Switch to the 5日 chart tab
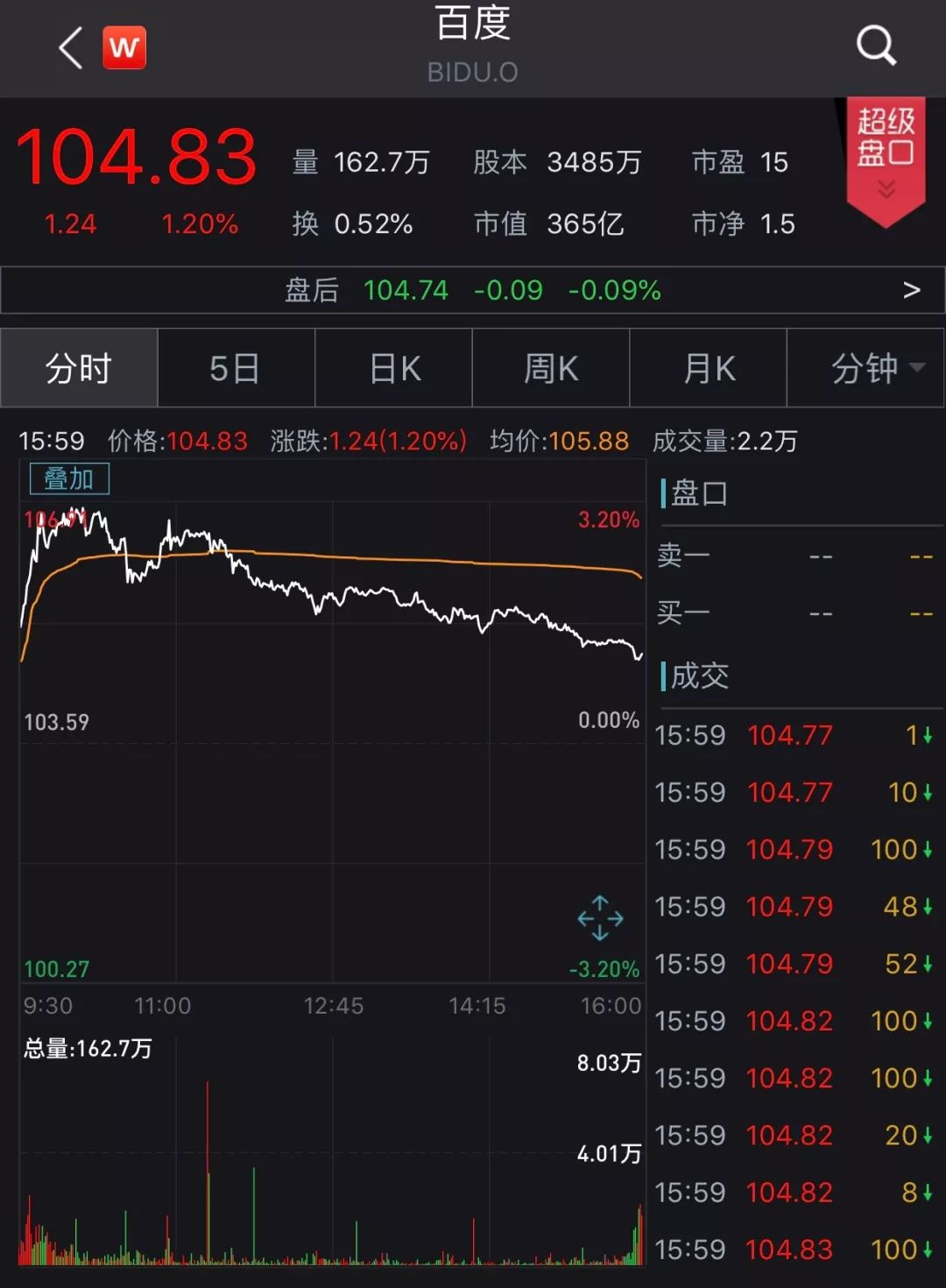946x1288 pixels. pyautogui.click(x=236, y=368)
